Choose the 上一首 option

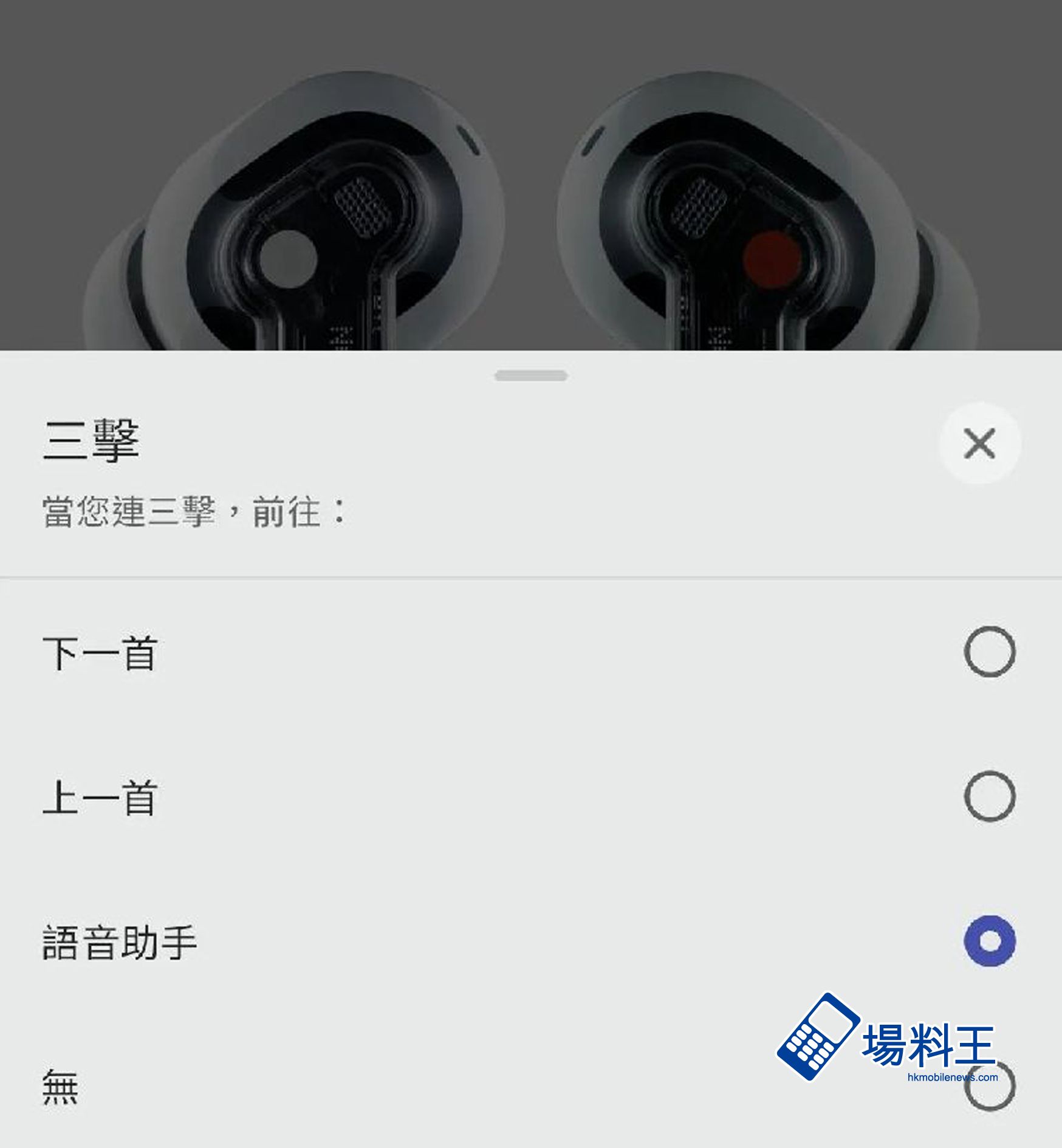tap(989, 796)
